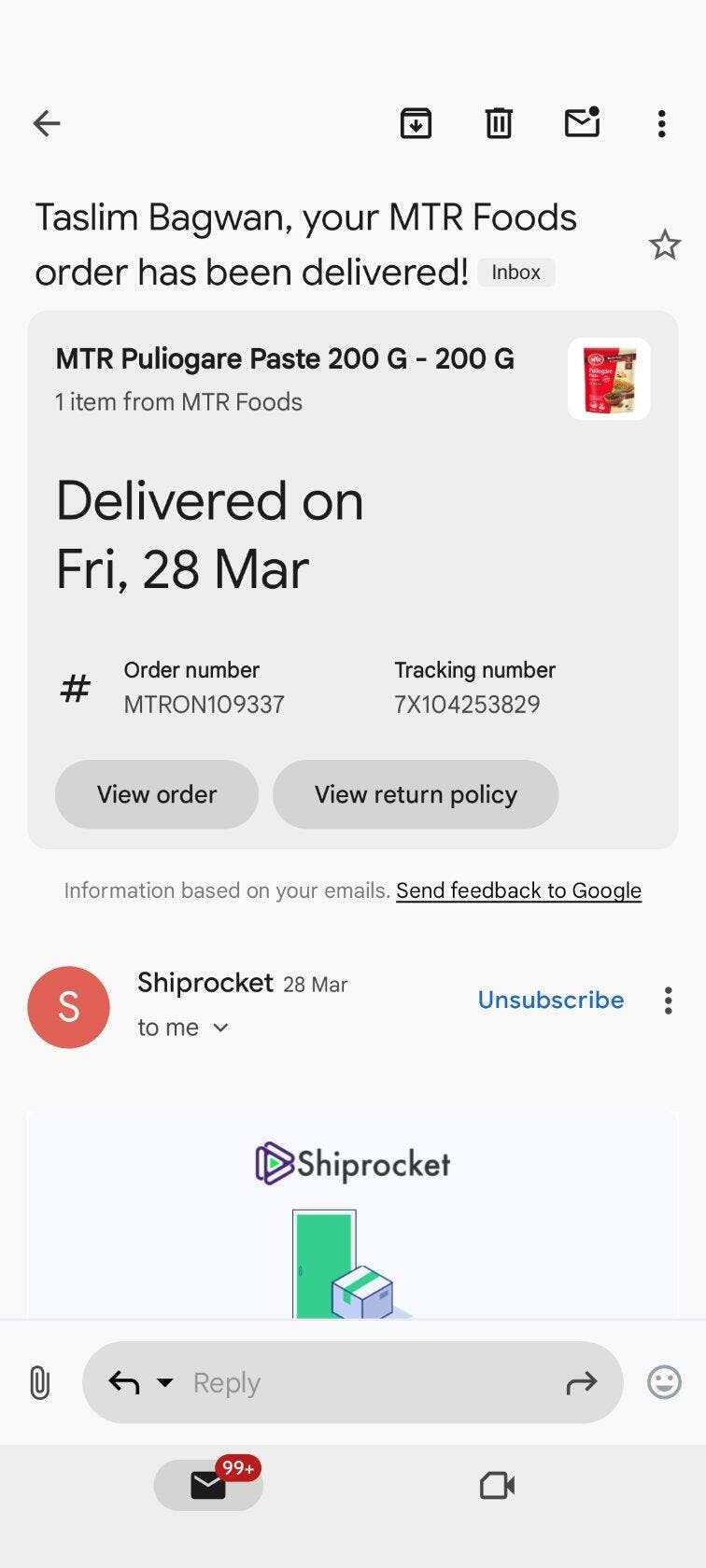This screenshot has height=1568, width=706.
Task: Unsubscribe from Shiprocket emails
Action: click(550, 1000)
